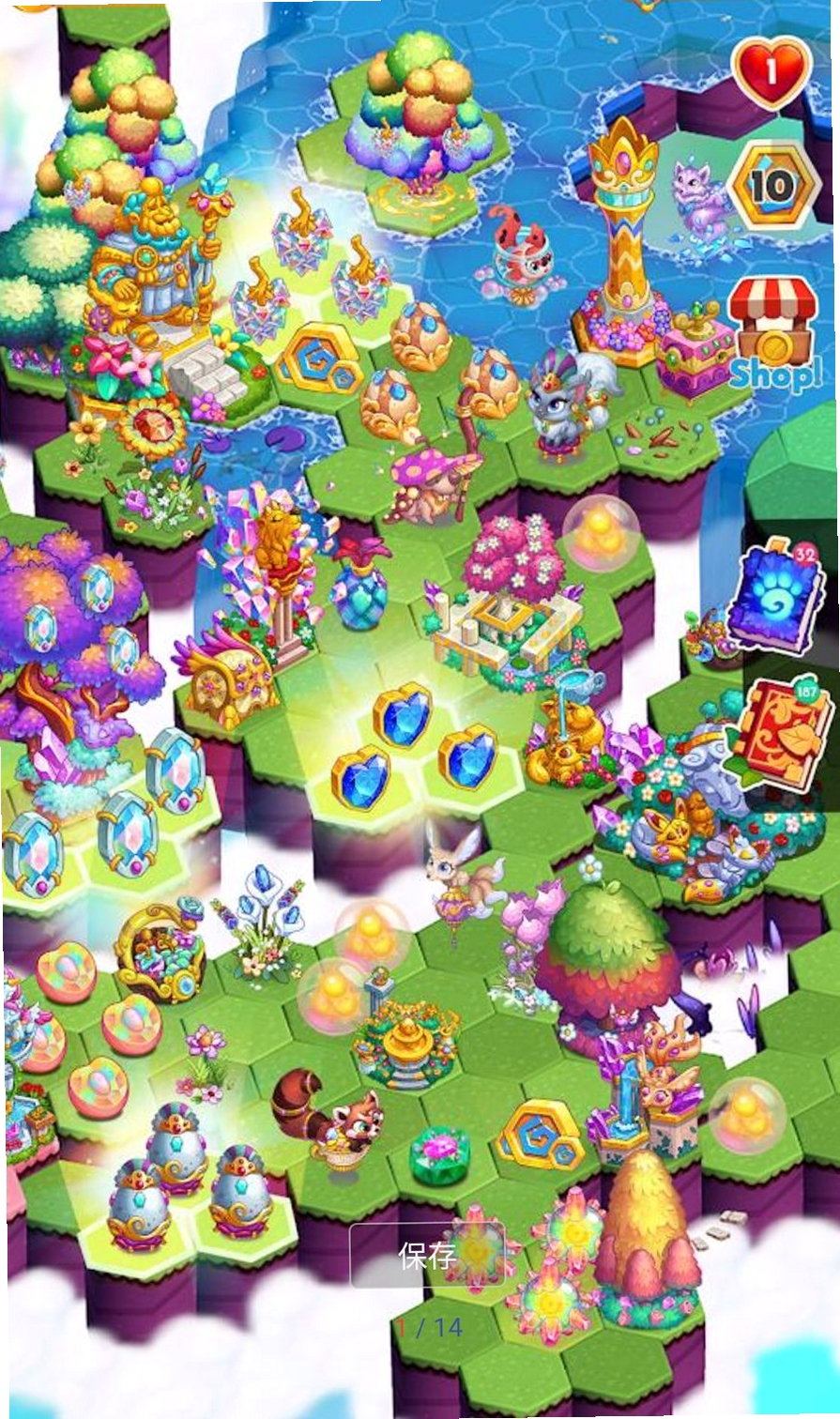Tap the 保存 button to save image
The height and width of the screenshot is (1419, 840).
(x=428, y=1255)
